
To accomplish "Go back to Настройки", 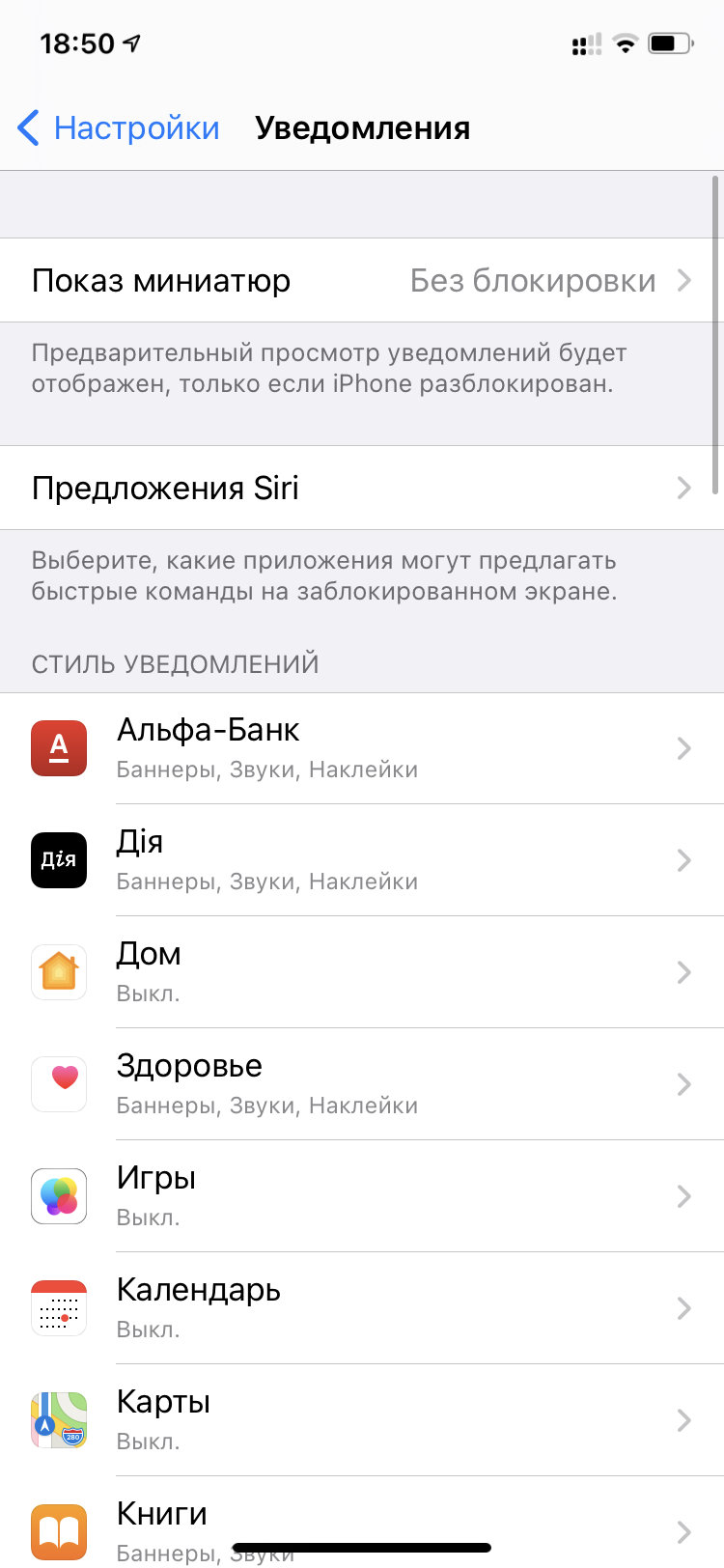I will pyautogui.click(x=119, y=128).
